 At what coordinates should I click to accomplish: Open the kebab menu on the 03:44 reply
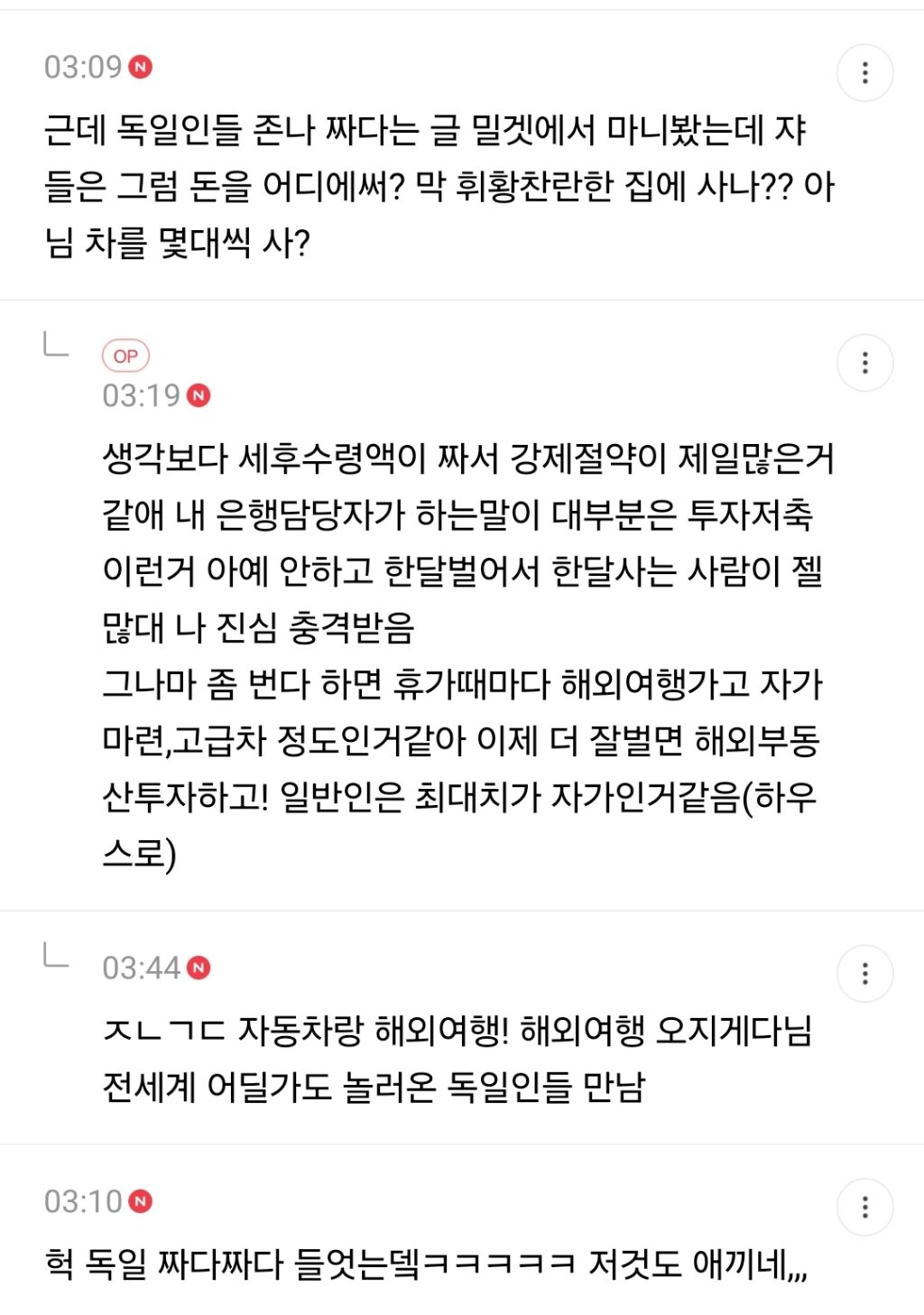point(865,975)
